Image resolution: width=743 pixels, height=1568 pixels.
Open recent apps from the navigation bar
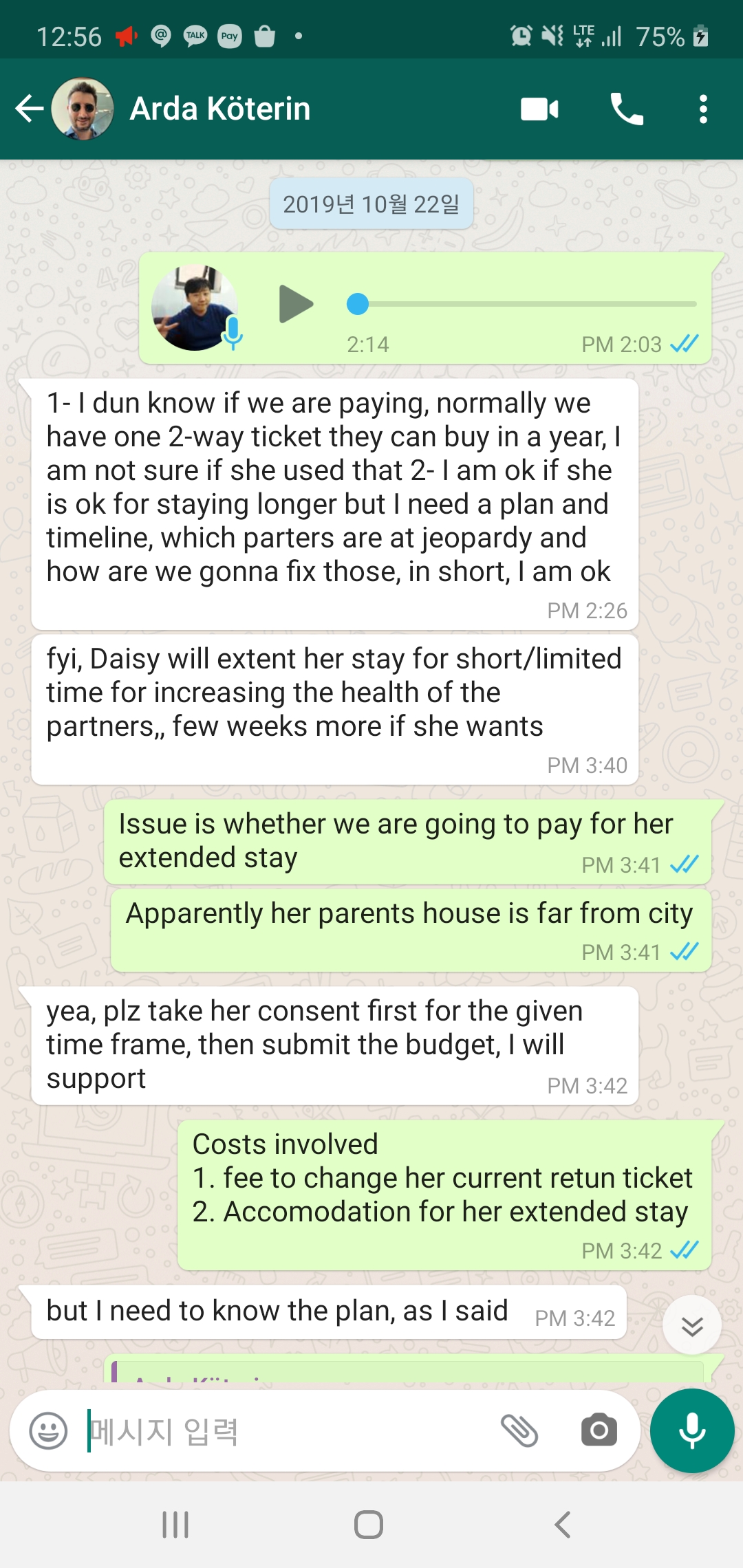pyautogui.click(x=175, y=1525)
